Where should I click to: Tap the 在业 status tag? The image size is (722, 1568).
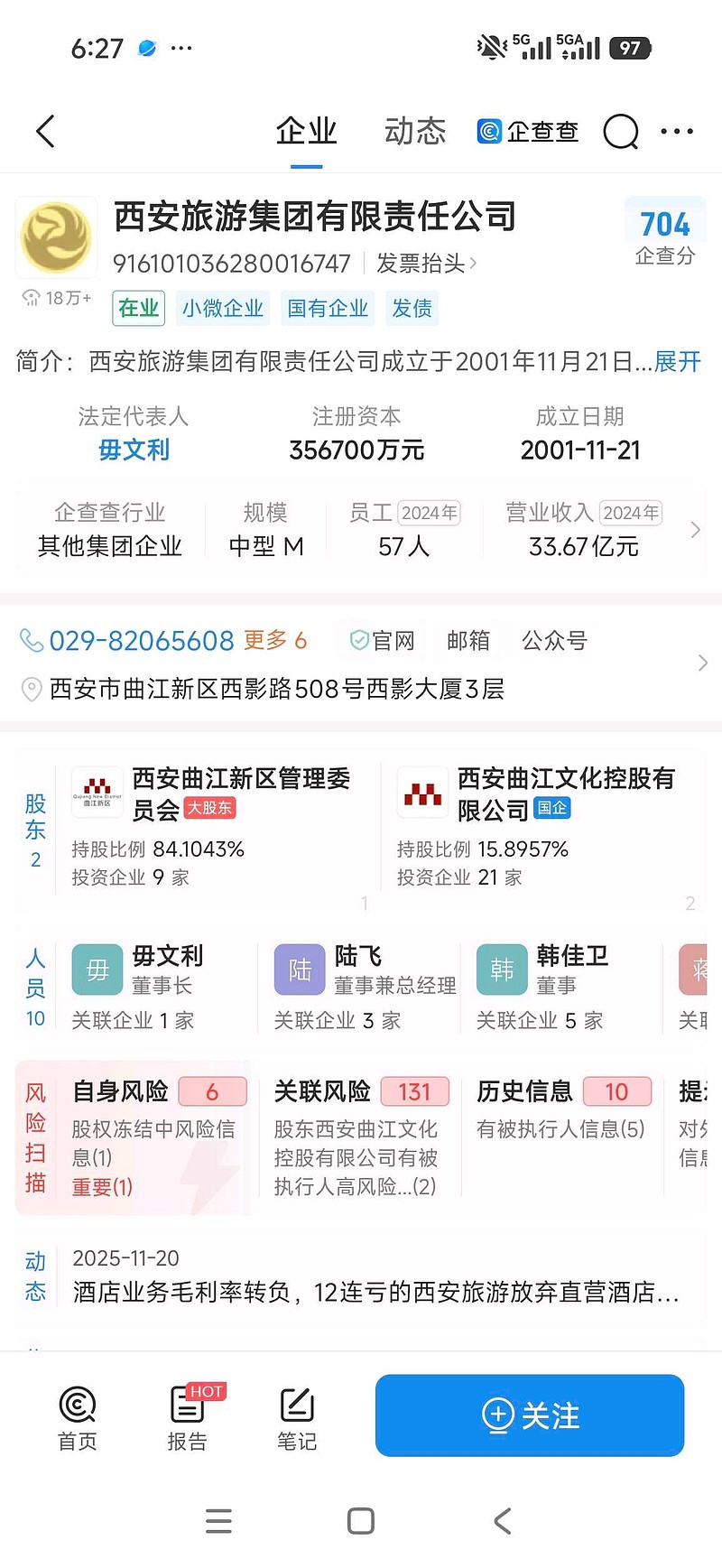137,308
